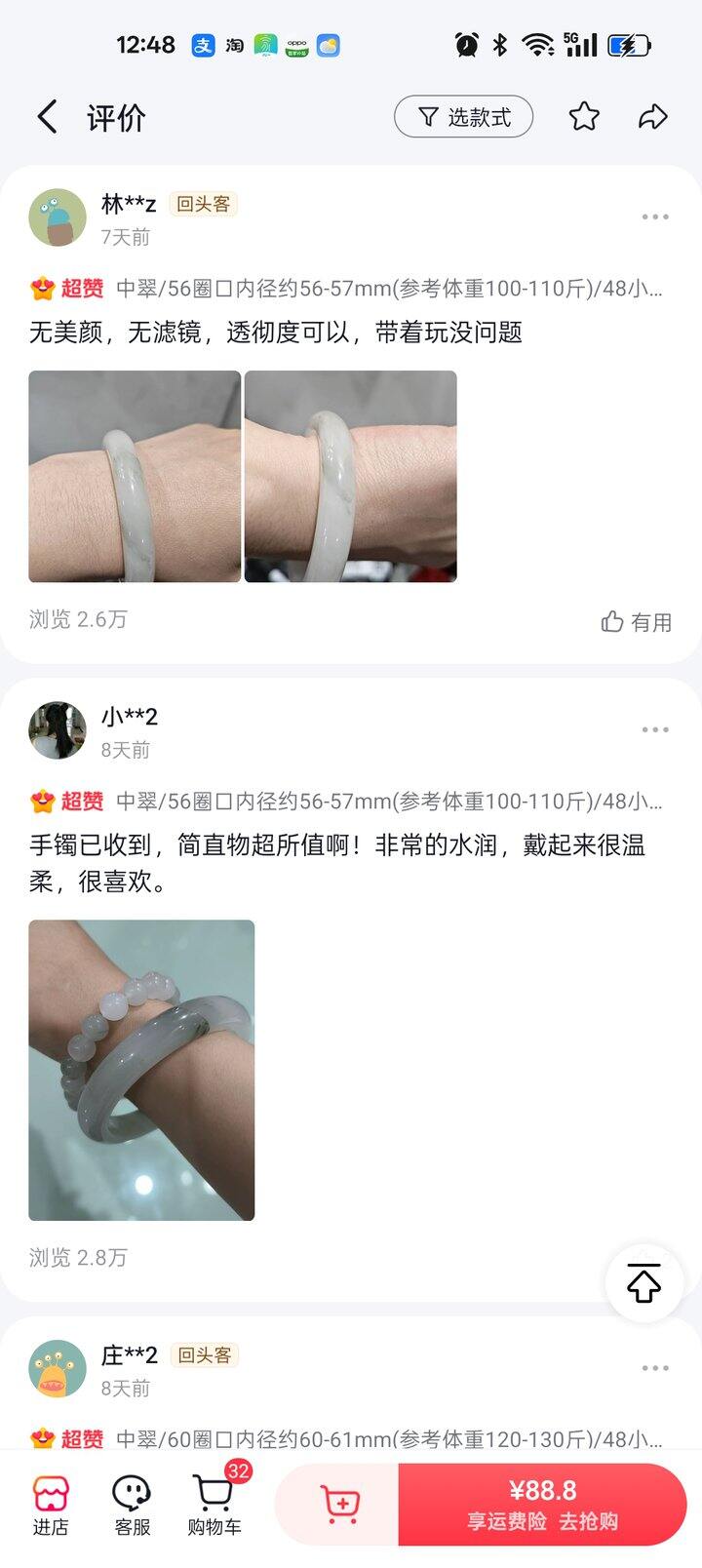This screenshot has width=702, height=1568.
Task: Enter the shop via 进店
Action: coord(51,1505)
